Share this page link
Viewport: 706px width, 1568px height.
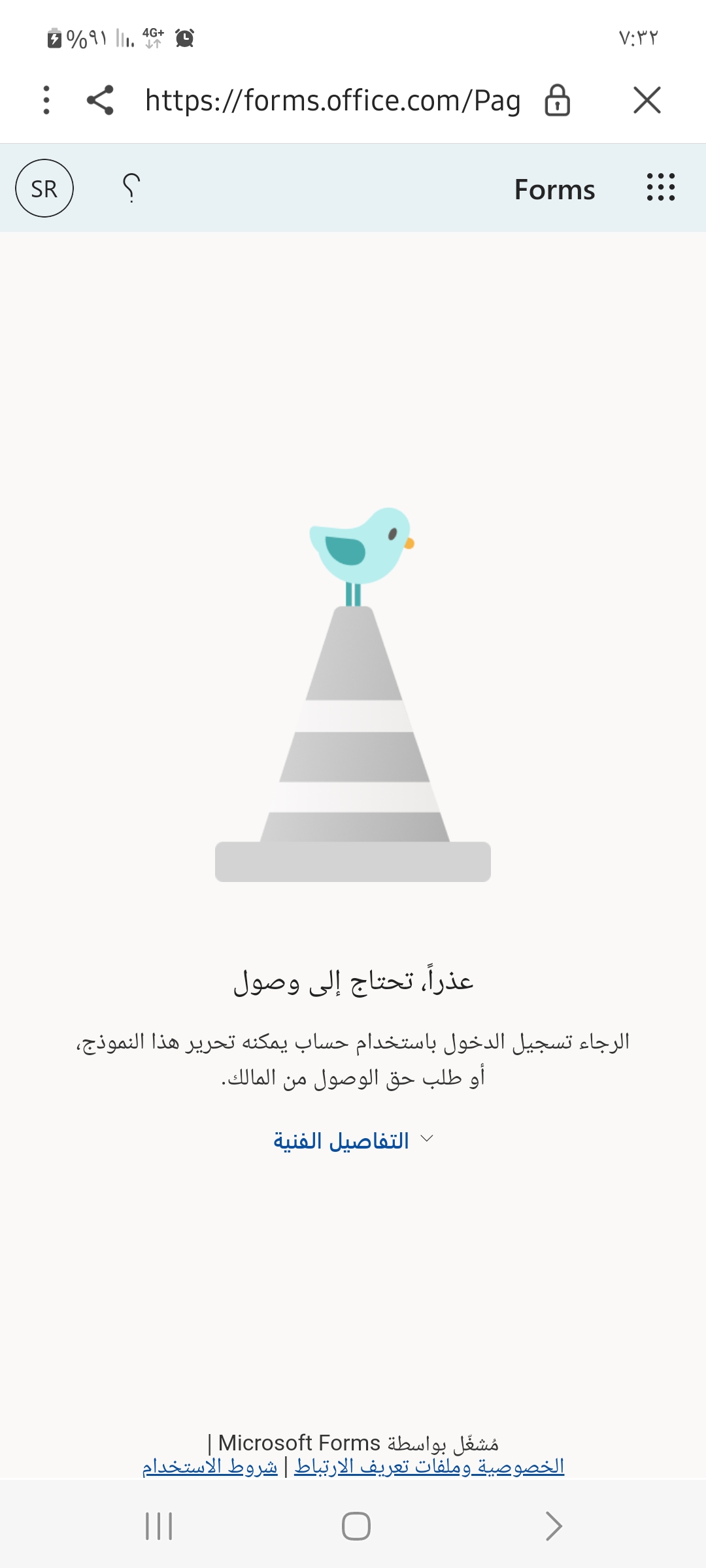tap(100, 100)
